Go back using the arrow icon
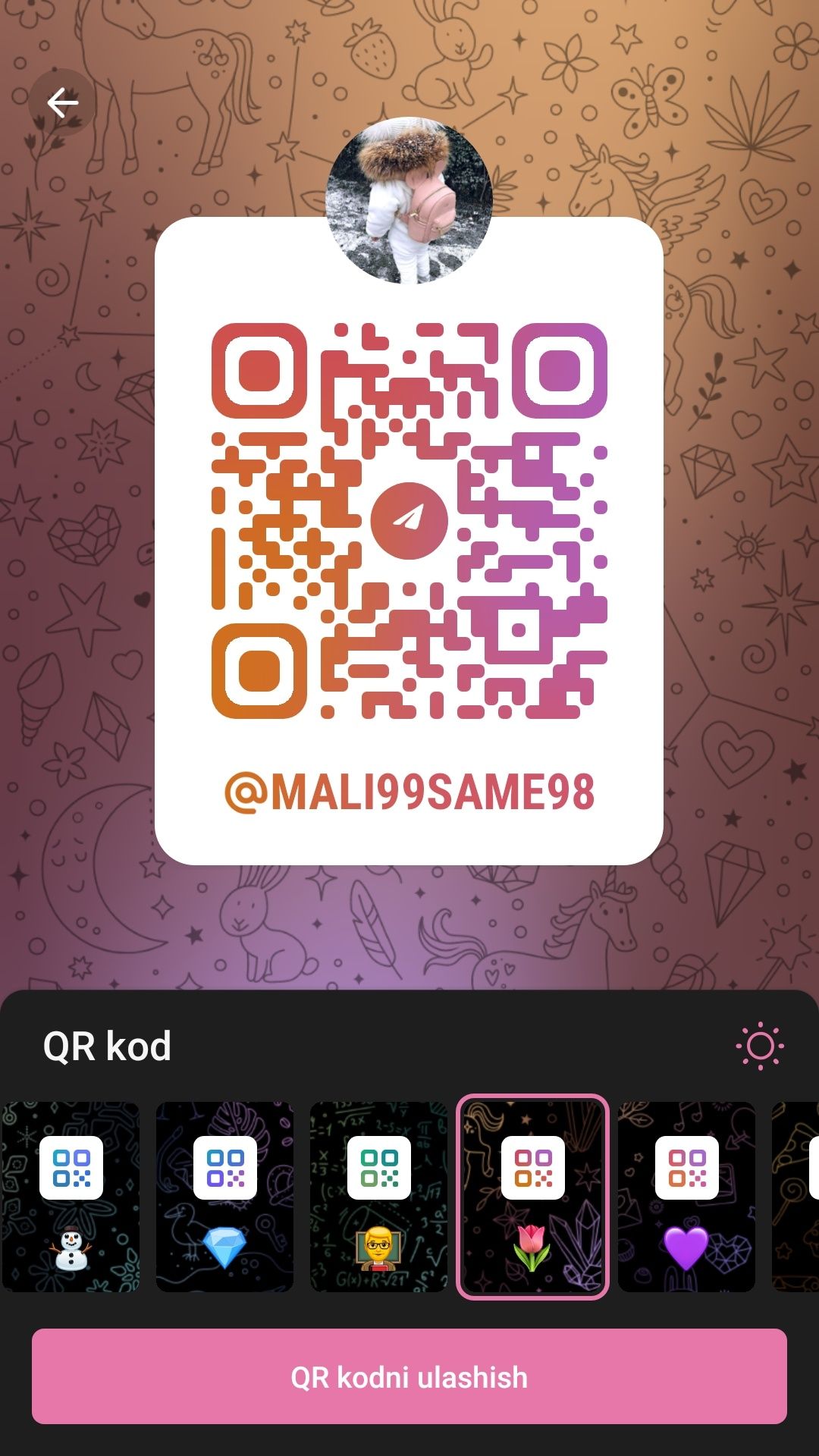Viewport: 819px width, 1456px height. pos(62,102)
